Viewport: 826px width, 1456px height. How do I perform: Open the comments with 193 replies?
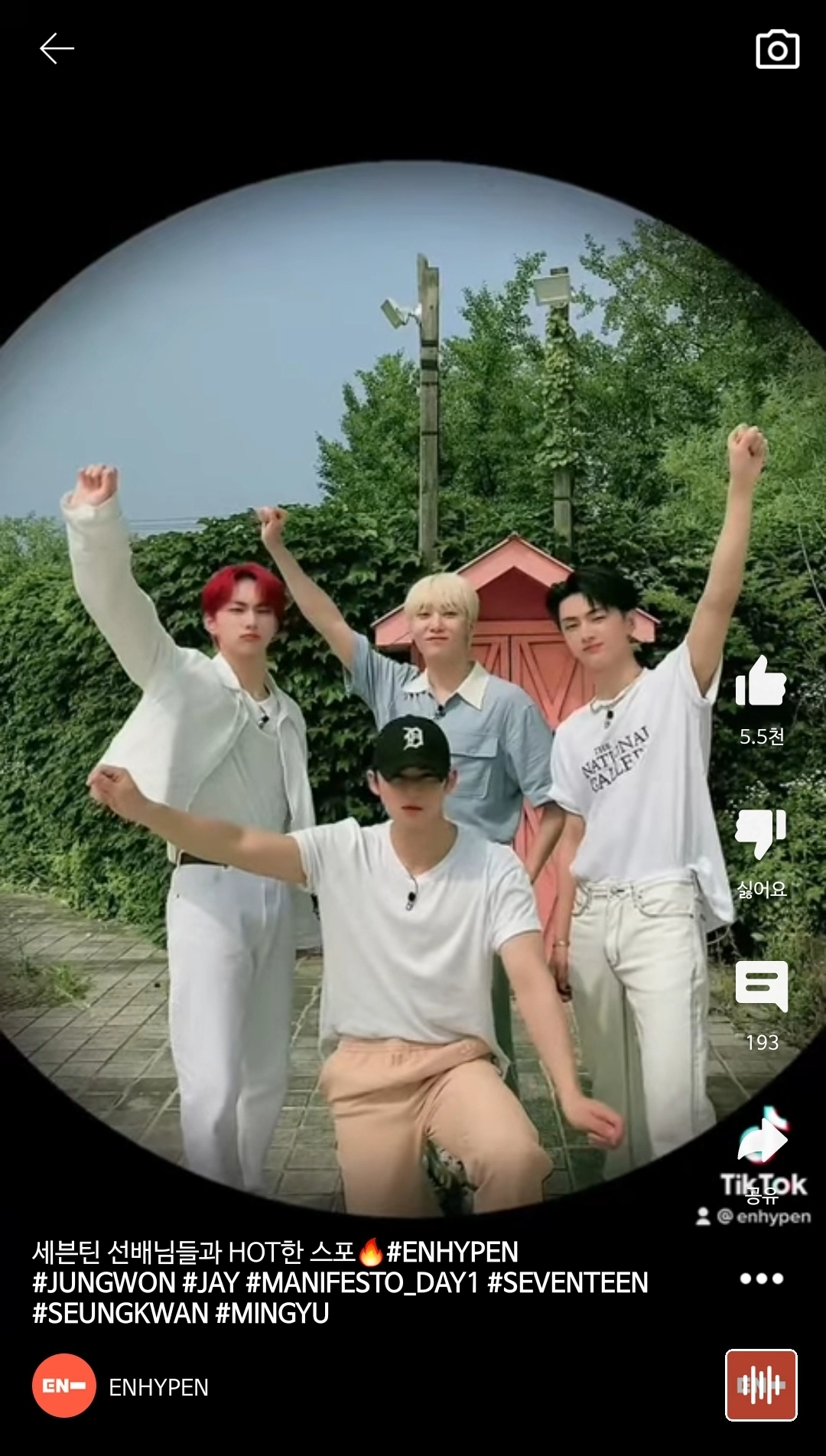(761, 986)
